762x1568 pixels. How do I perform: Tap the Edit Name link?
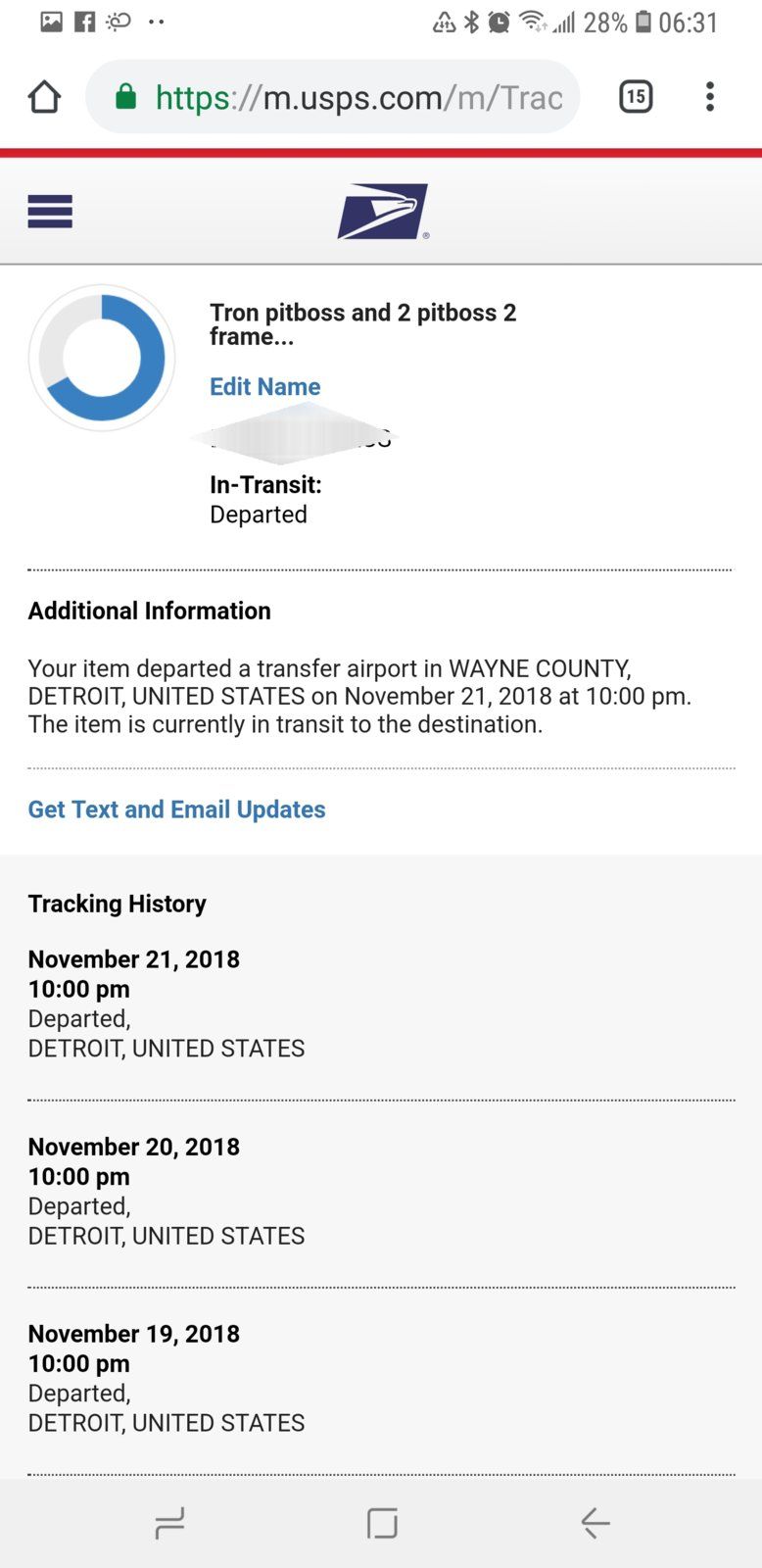coord(264,386)
